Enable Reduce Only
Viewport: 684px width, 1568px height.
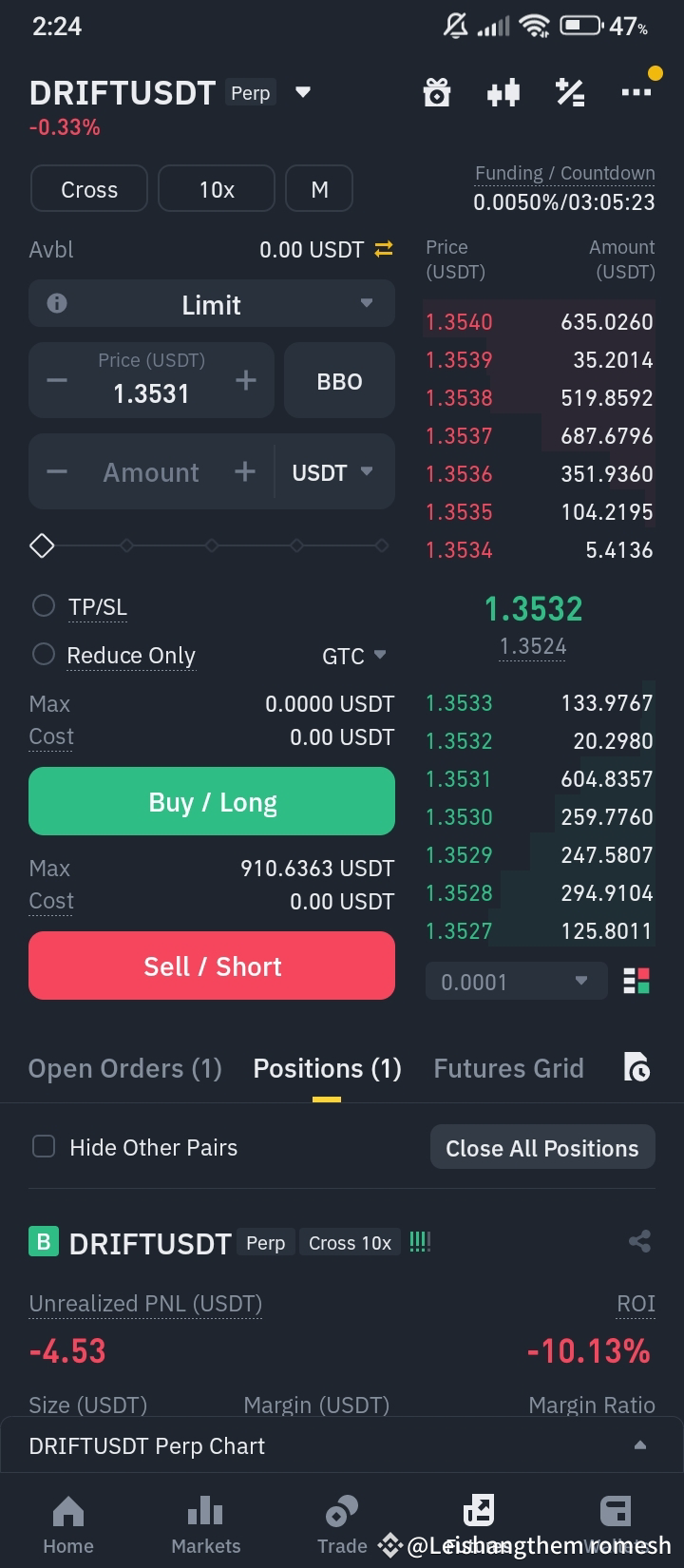[43, 655]
